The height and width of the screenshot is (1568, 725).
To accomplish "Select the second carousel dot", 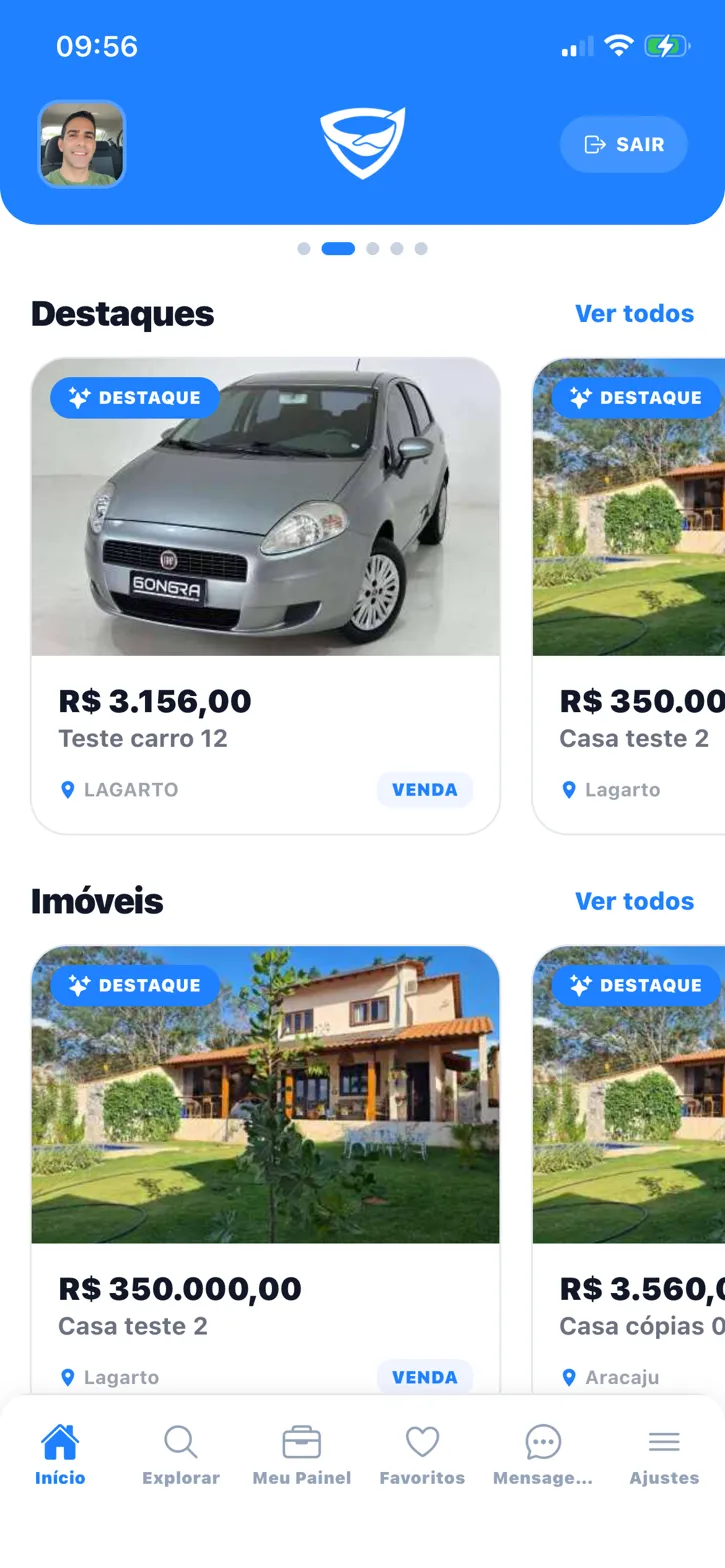I will pyautogui.click(x=338, y=248).
